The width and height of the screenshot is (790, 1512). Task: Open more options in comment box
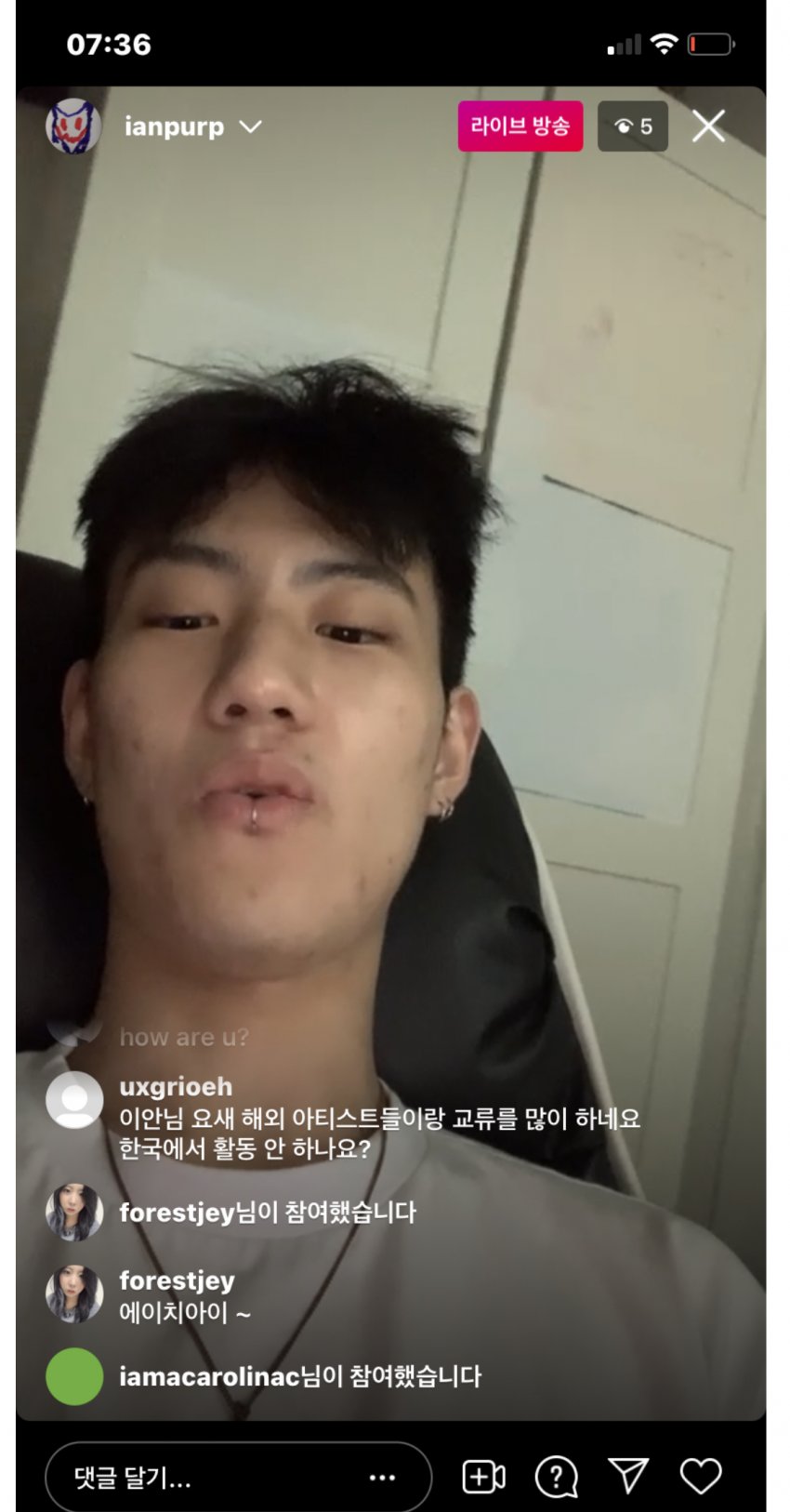pos(382,1477)
